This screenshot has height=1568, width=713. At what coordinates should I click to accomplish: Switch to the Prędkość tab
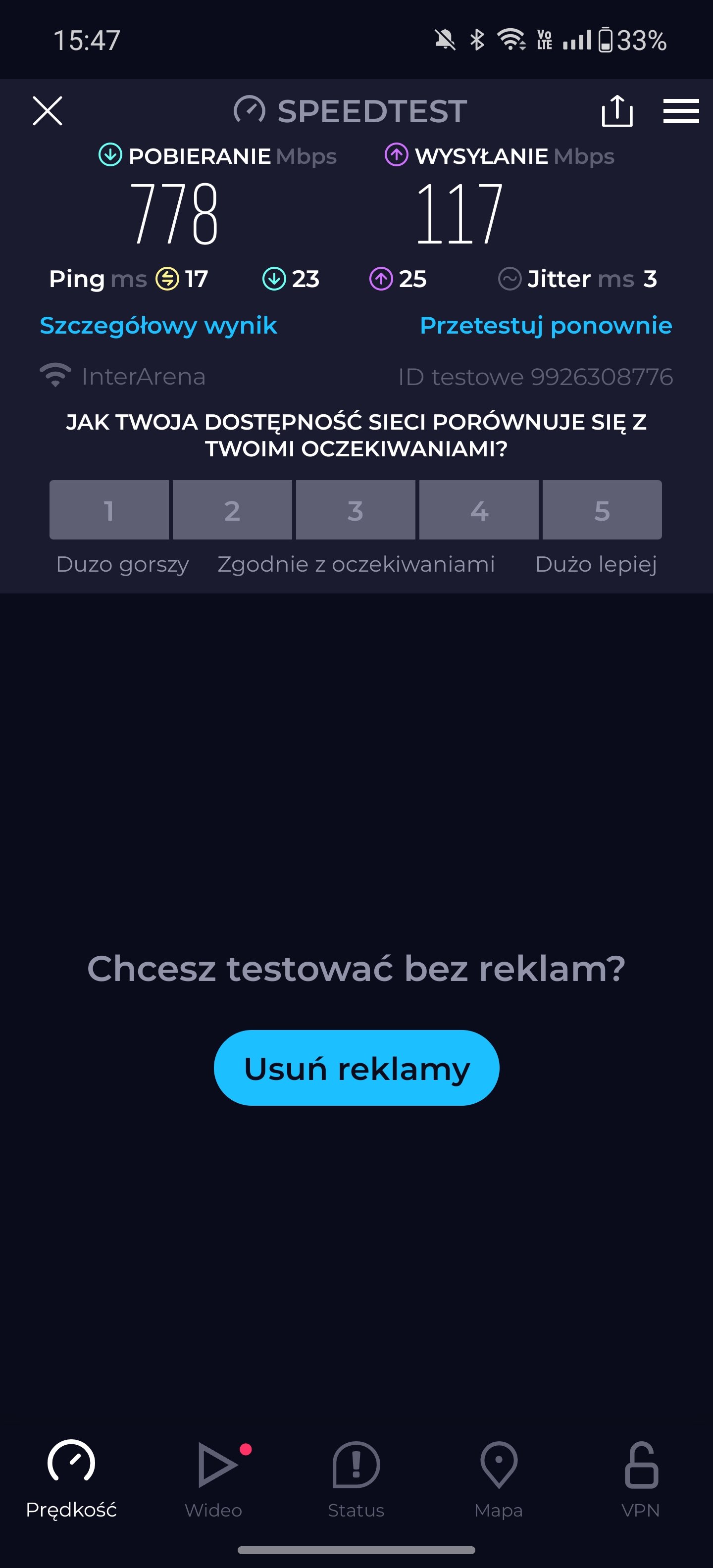(71, 1479)
